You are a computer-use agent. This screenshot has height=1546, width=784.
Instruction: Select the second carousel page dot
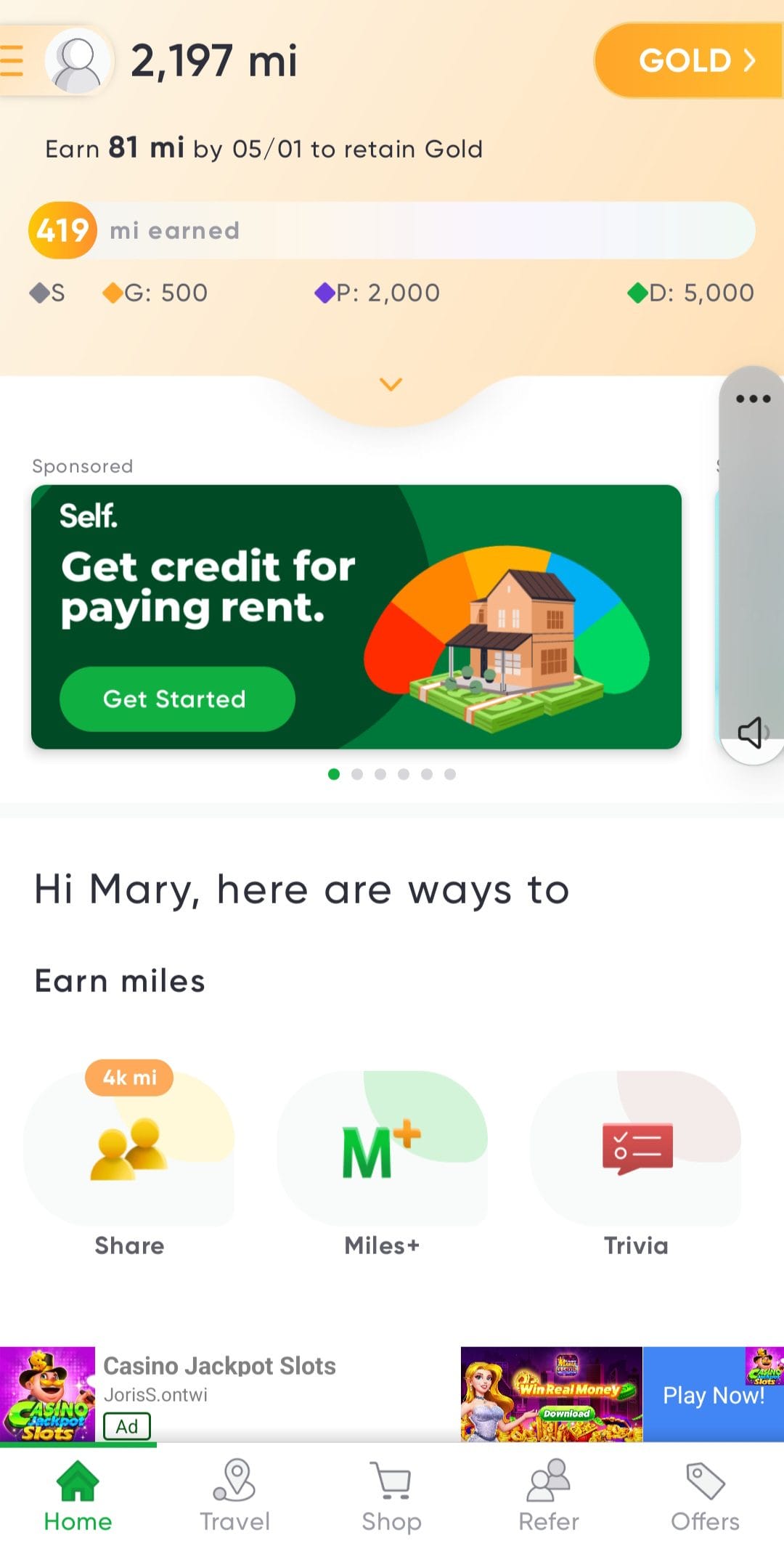tap(357, 774)
